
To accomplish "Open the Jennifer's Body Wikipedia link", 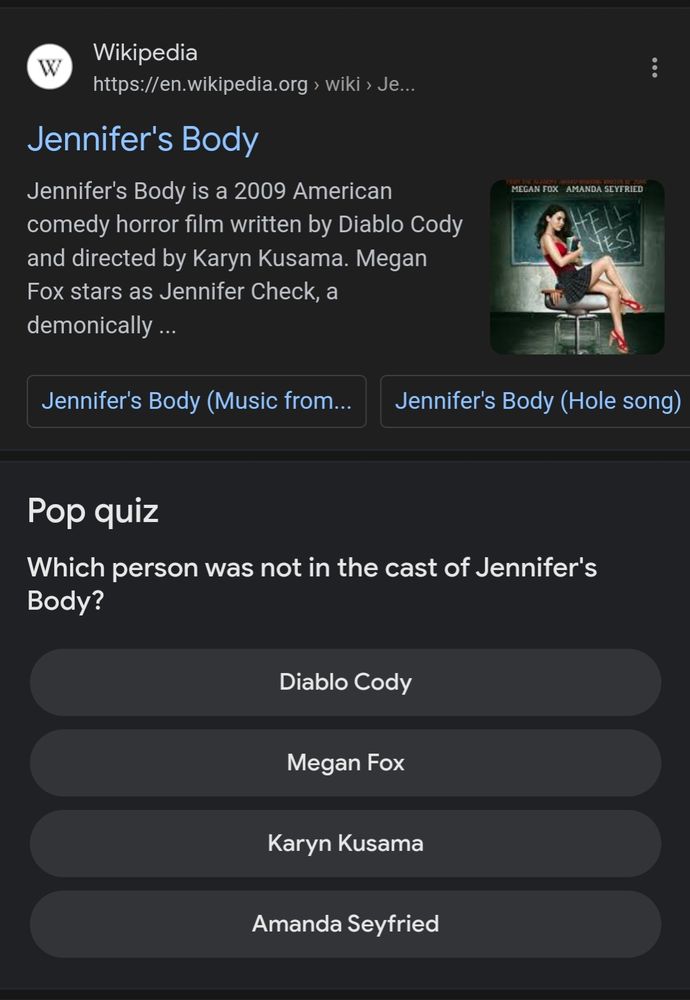I will click(143, 139).
